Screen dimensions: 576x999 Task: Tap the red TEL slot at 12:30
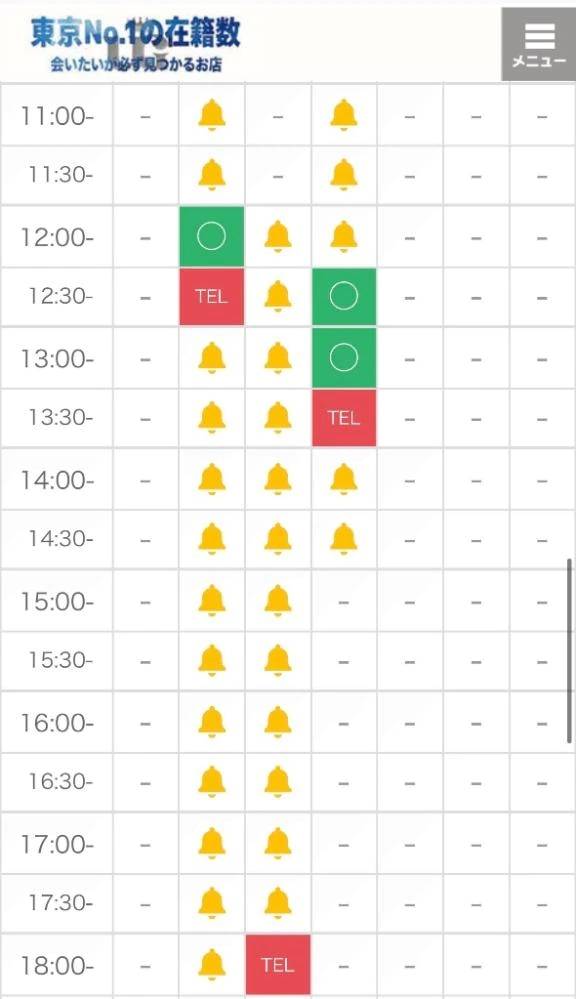[x=212, y=297]
